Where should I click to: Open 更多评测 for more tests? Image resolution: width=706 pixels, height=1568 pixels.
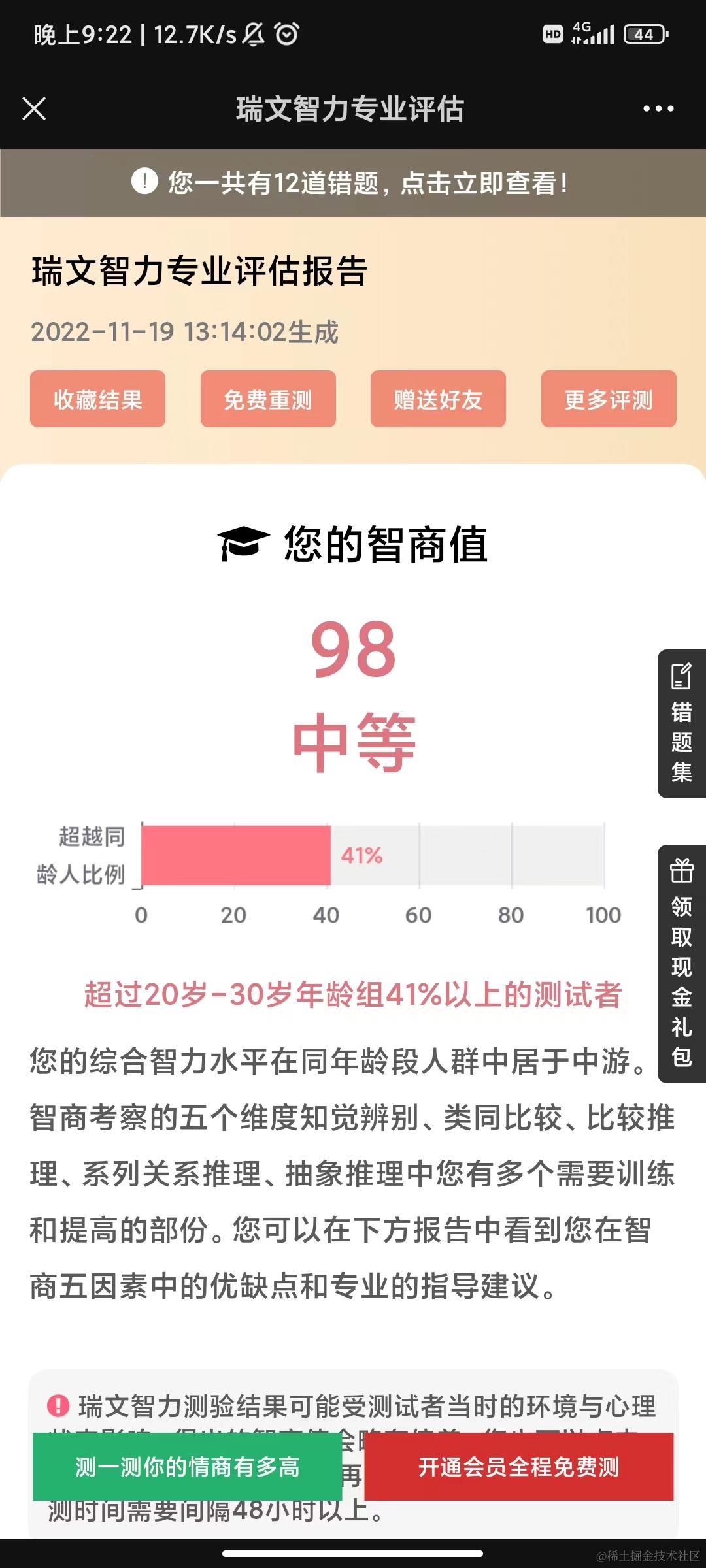point(609,399)
